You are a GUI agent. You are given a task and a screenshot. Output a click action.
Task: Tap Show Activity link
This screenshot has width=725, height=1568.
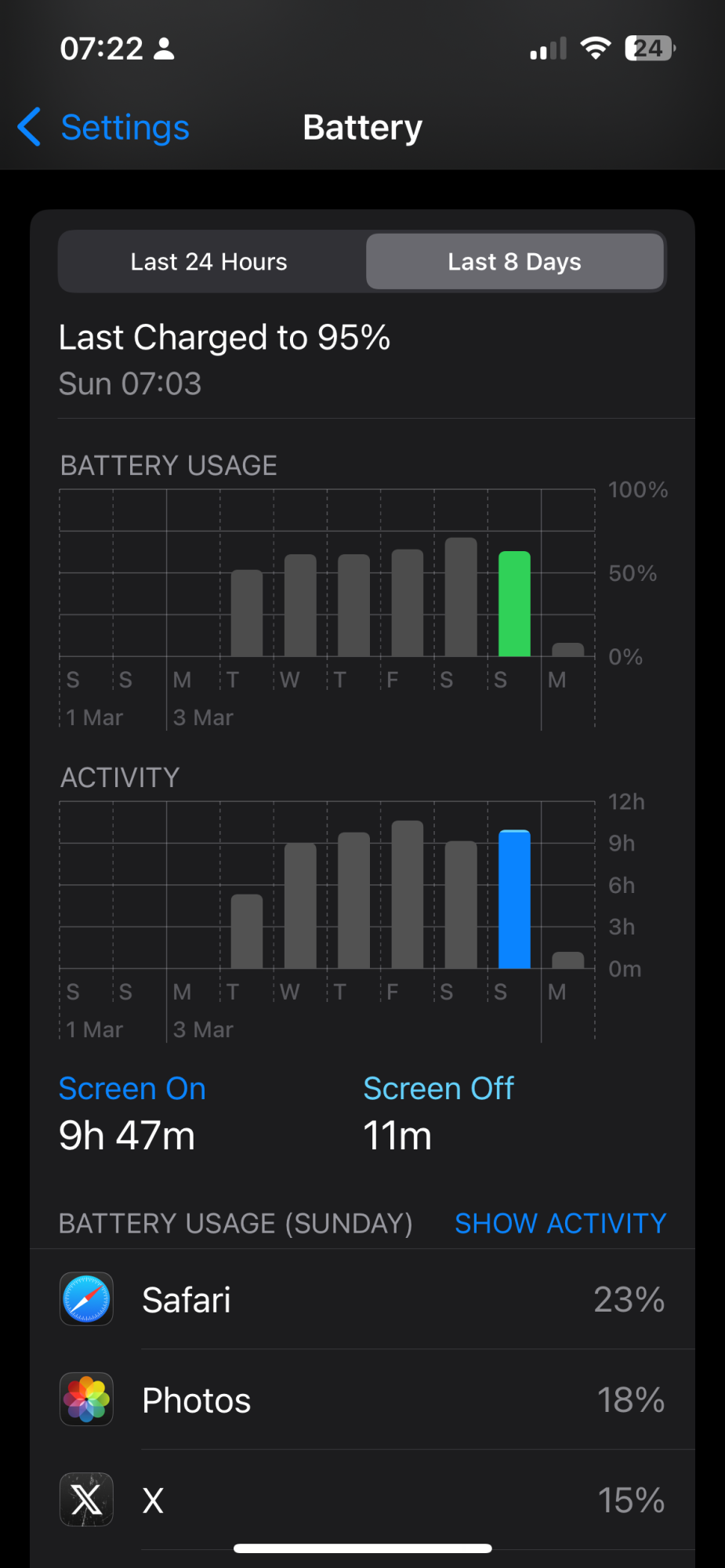(560, 1223)
